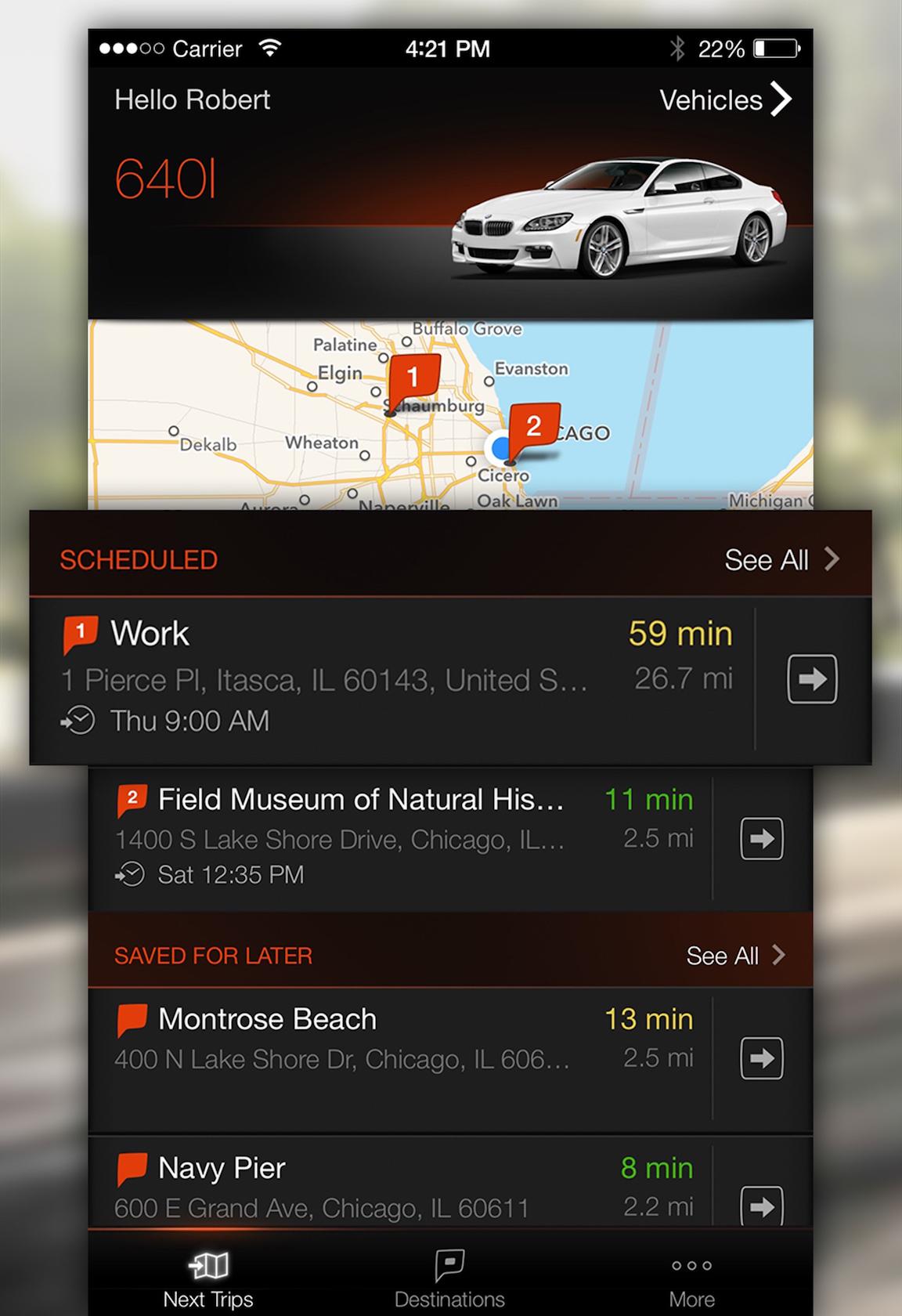Tap the arrow button for Navy Pier
Screen dimensions: 902x1316
pyautogui.click(x=762, y=1206)
